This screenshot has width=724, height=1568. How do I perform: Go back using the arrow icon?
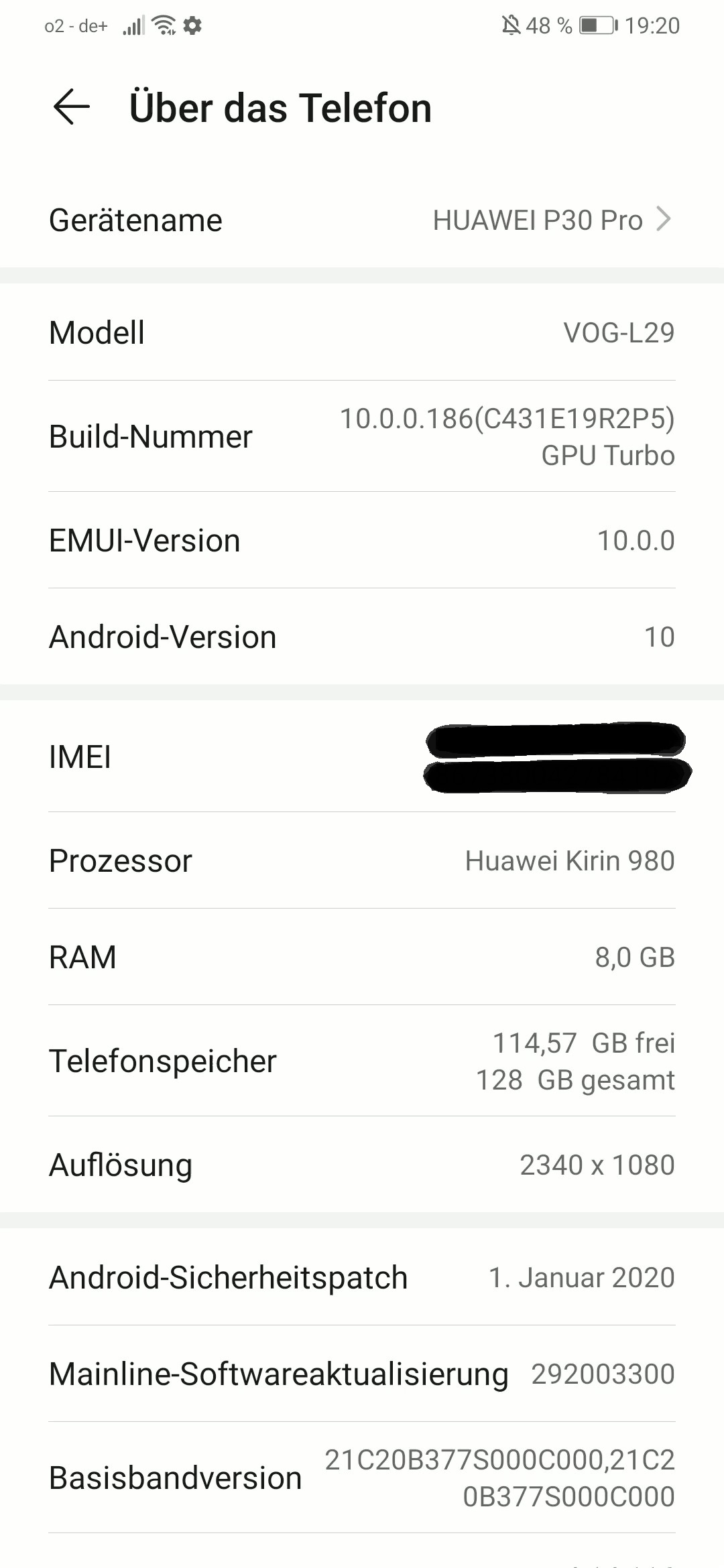(71, 107)
